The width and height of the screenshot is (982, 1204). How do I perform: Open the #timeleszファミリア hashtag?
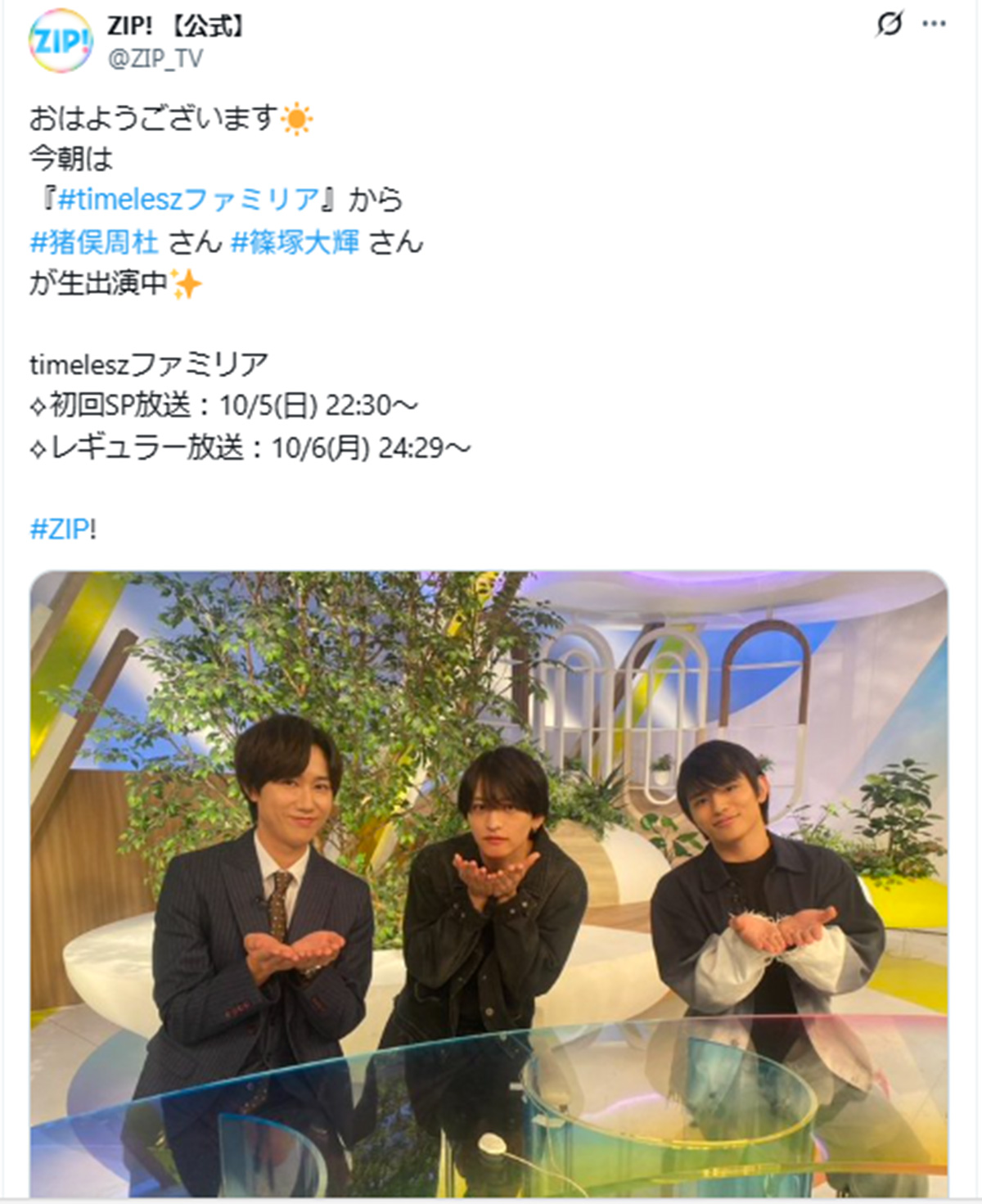pos(188,200)
